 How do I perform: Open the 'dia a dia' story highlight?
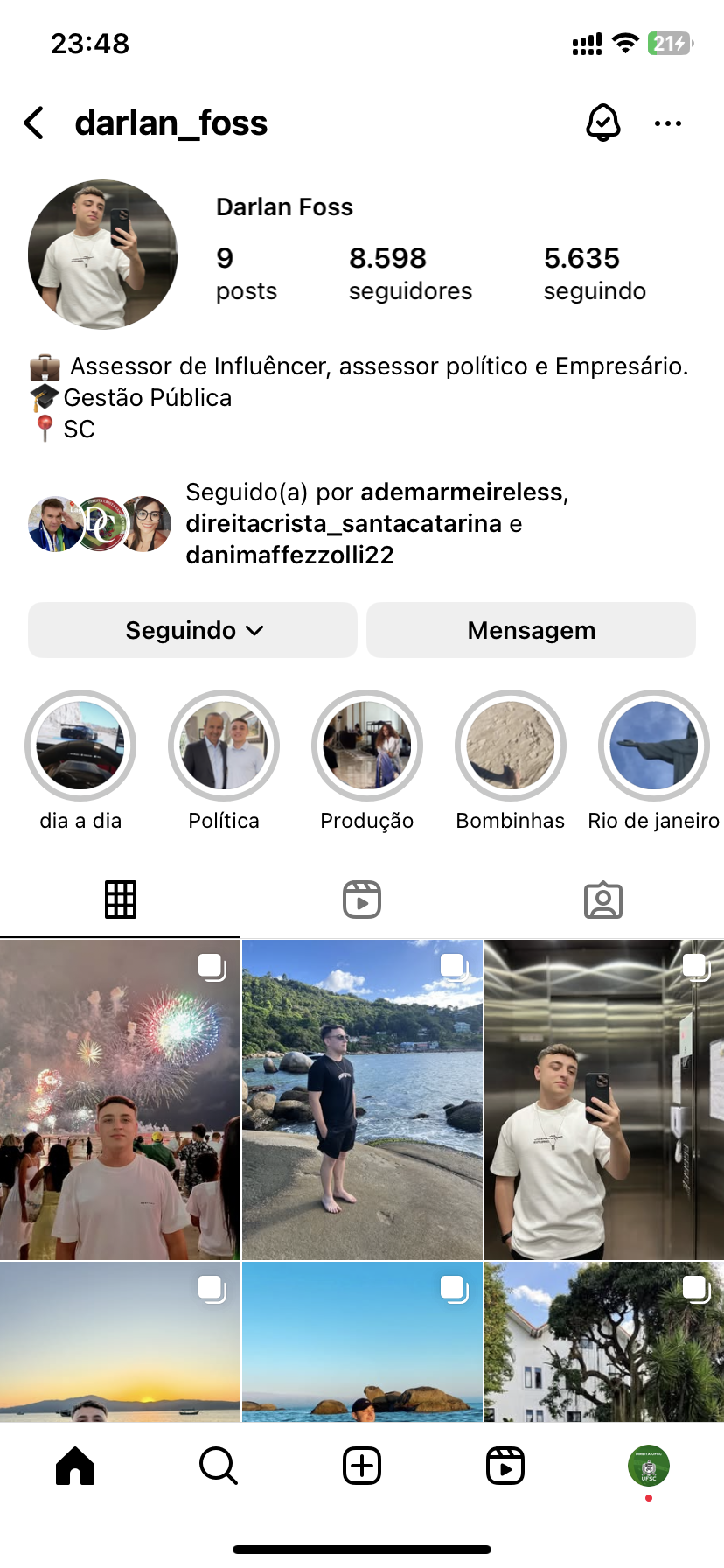point(80,745)
